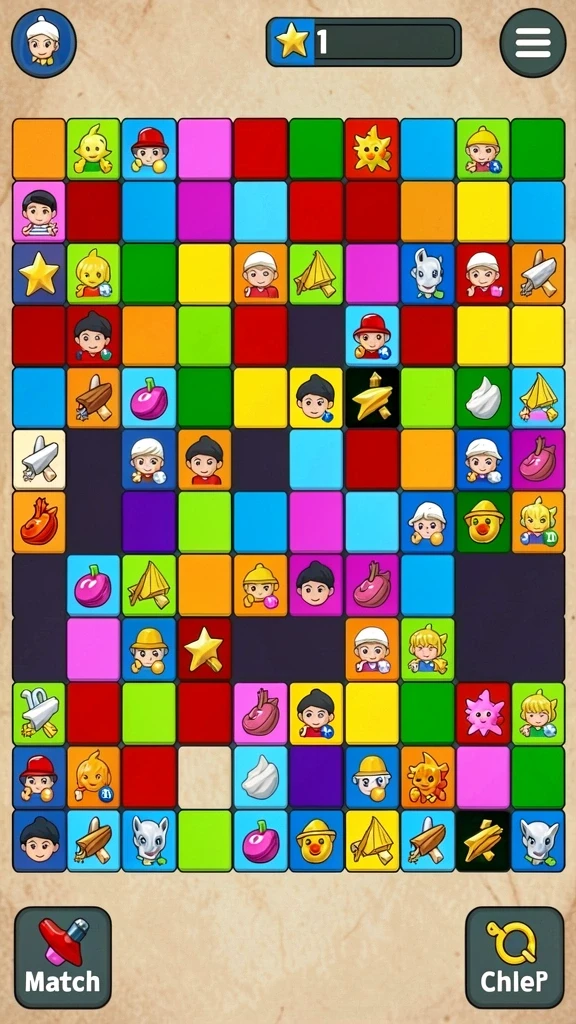Tap the blank white tile

coord(205,777)
